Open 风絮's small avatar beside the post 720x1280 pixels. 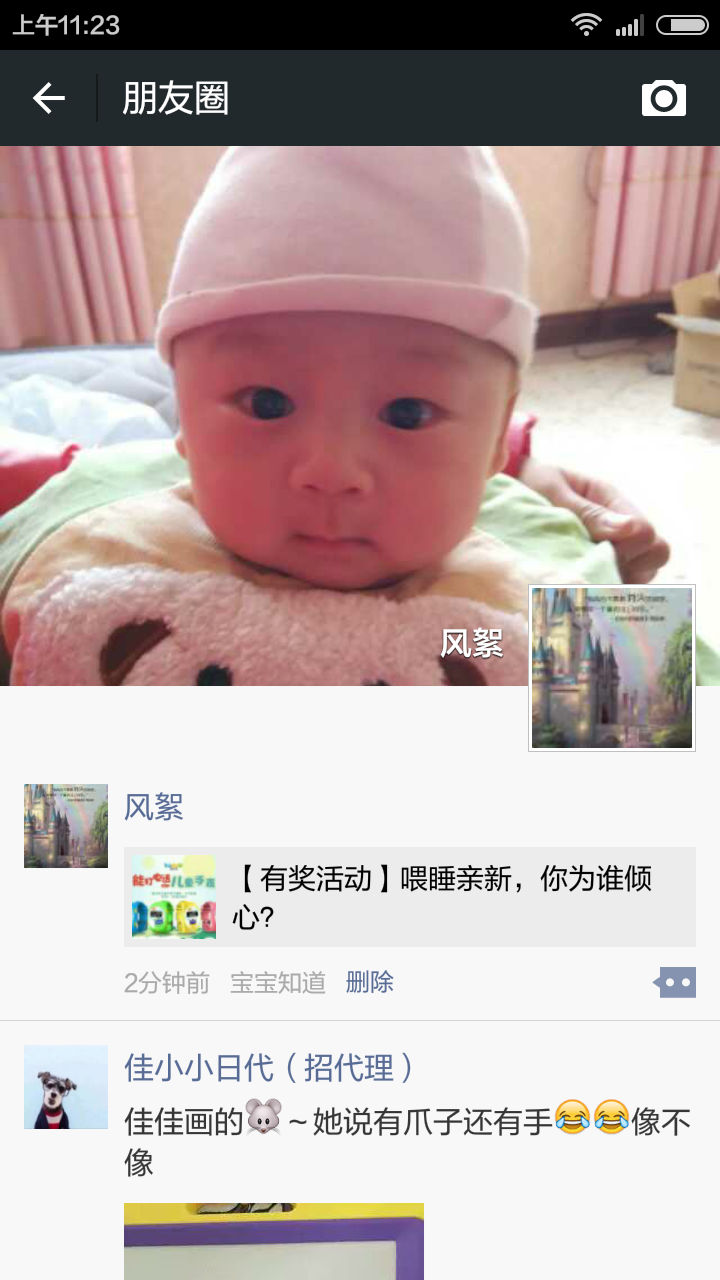(66, 826)
